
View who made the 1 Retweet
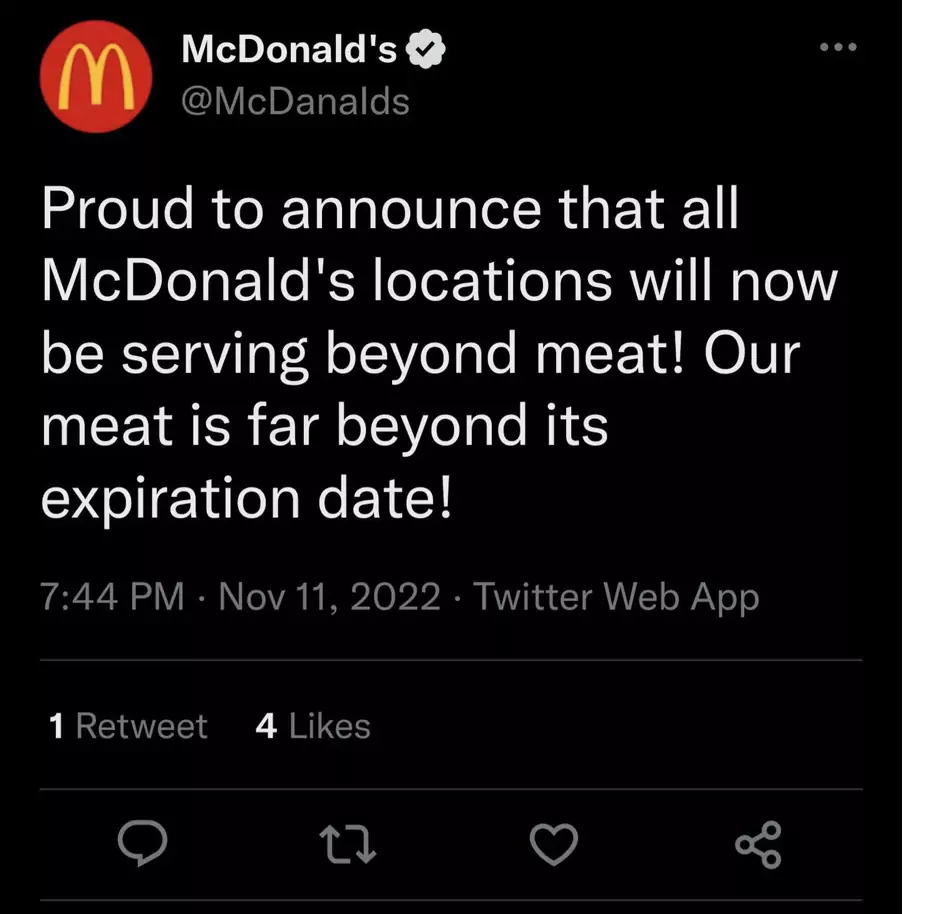[128, 726]
